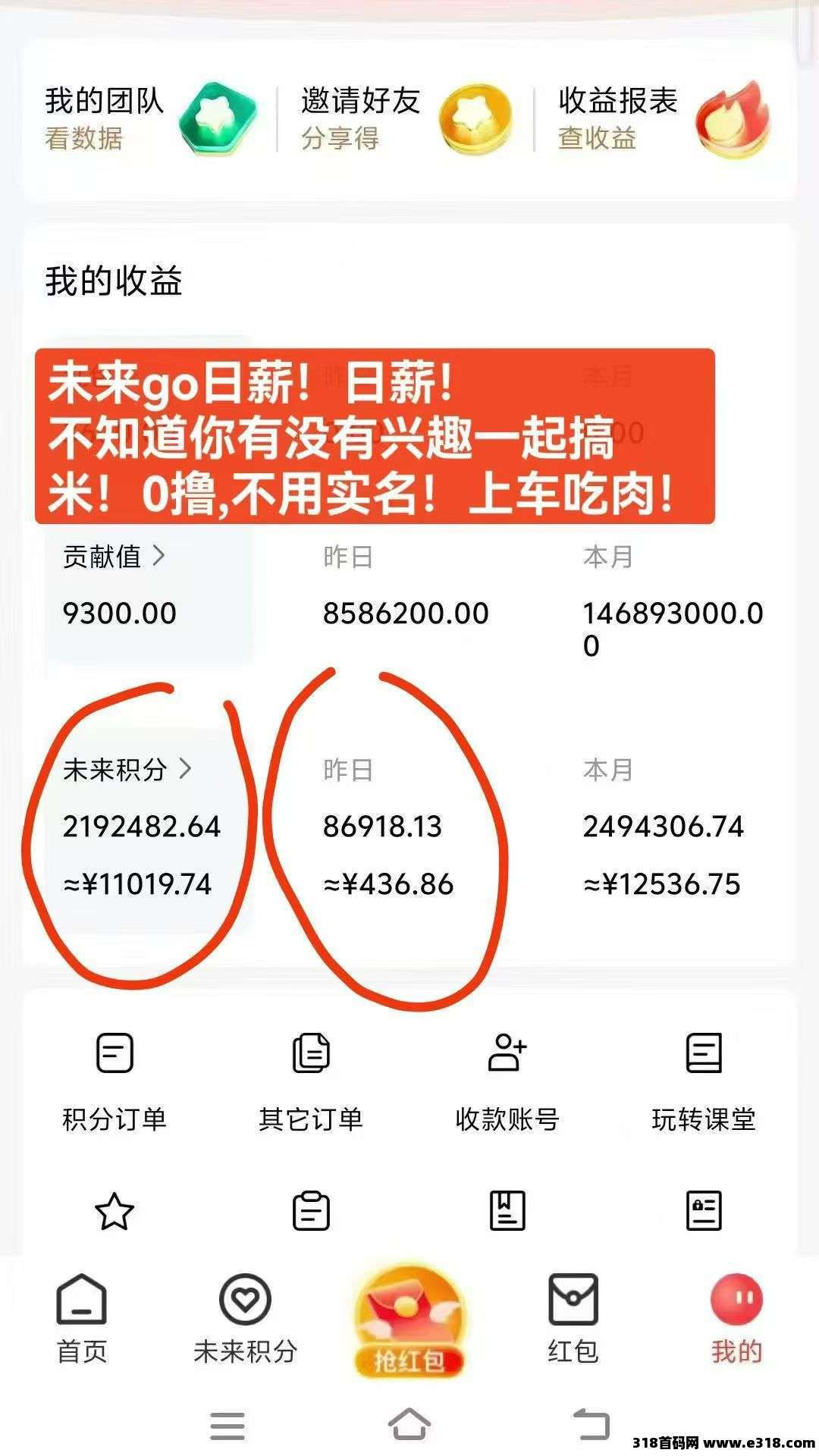The image size is (819, 1456).
Task: Open My Team (我的团队) data
Action: click(x=148, y=120)
